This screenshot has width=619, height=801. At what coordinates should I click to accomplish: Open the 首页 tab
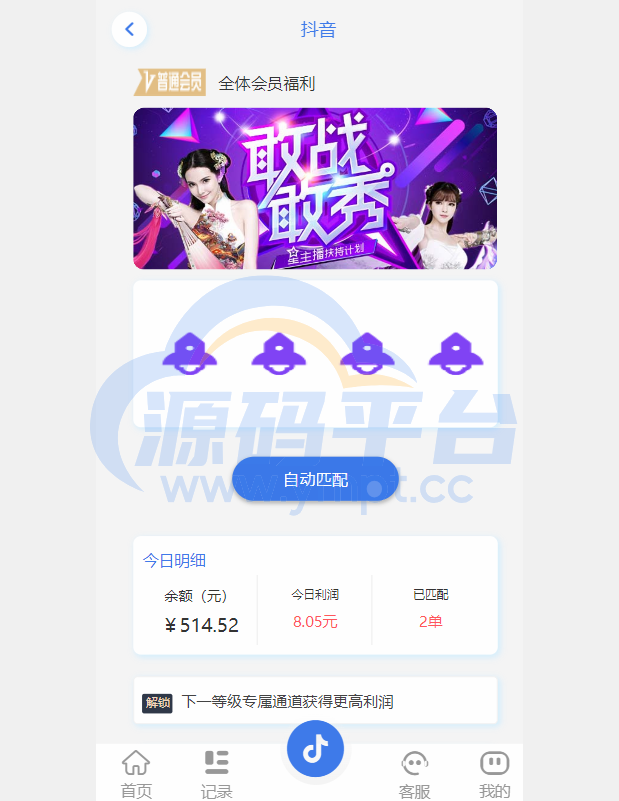[136, 775]
